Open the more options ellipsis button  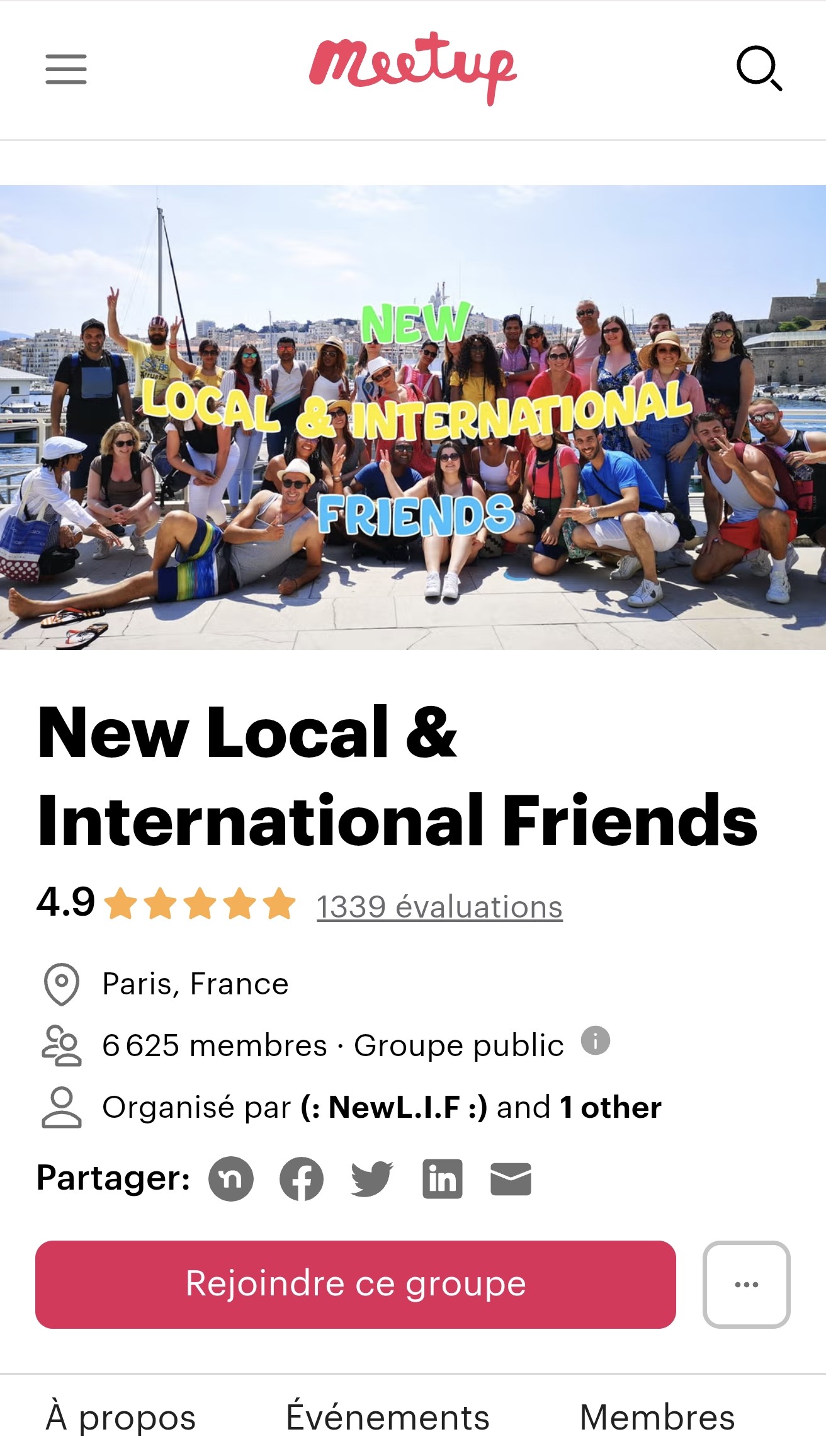746,1285
